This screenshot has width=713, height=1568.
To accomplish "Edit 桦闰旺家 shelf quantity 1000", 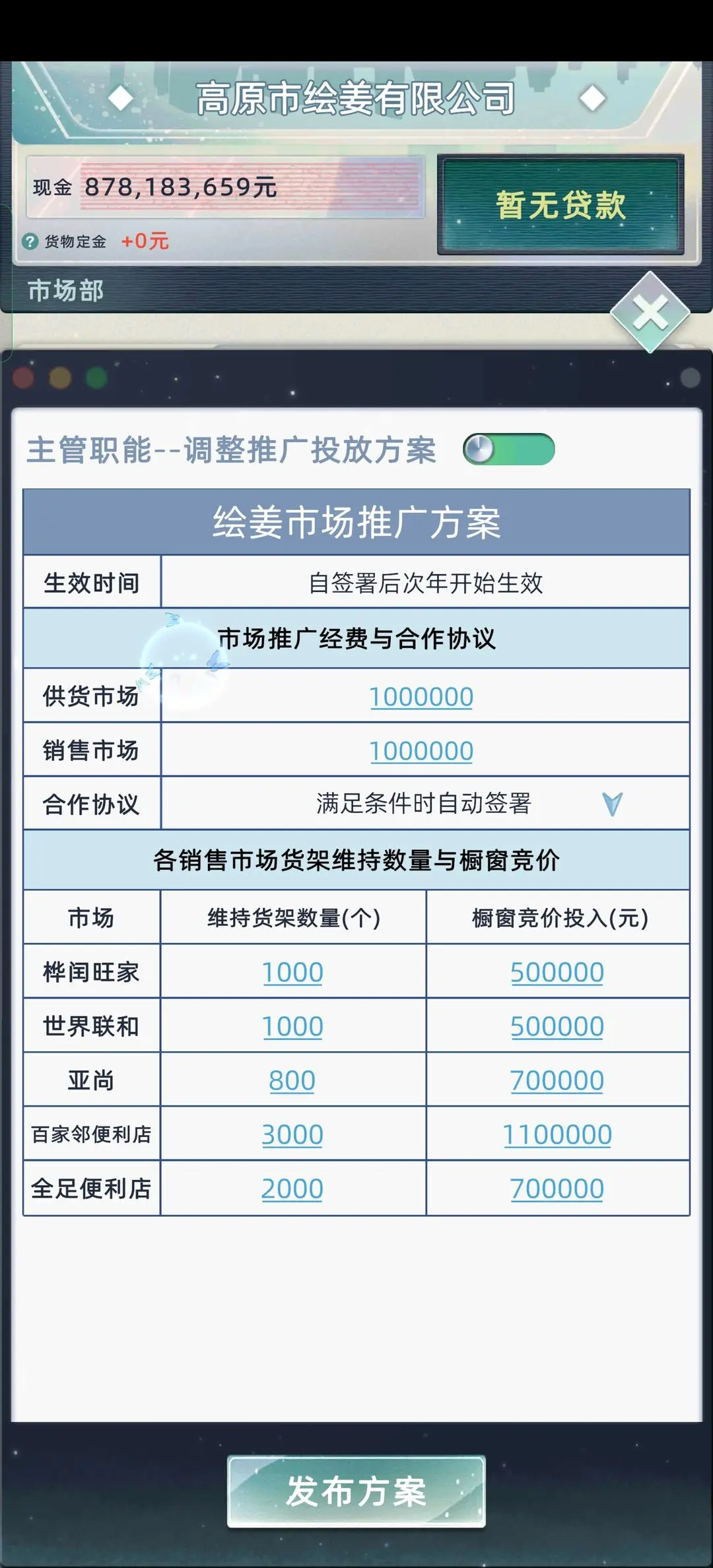I will tap(292, 972).
